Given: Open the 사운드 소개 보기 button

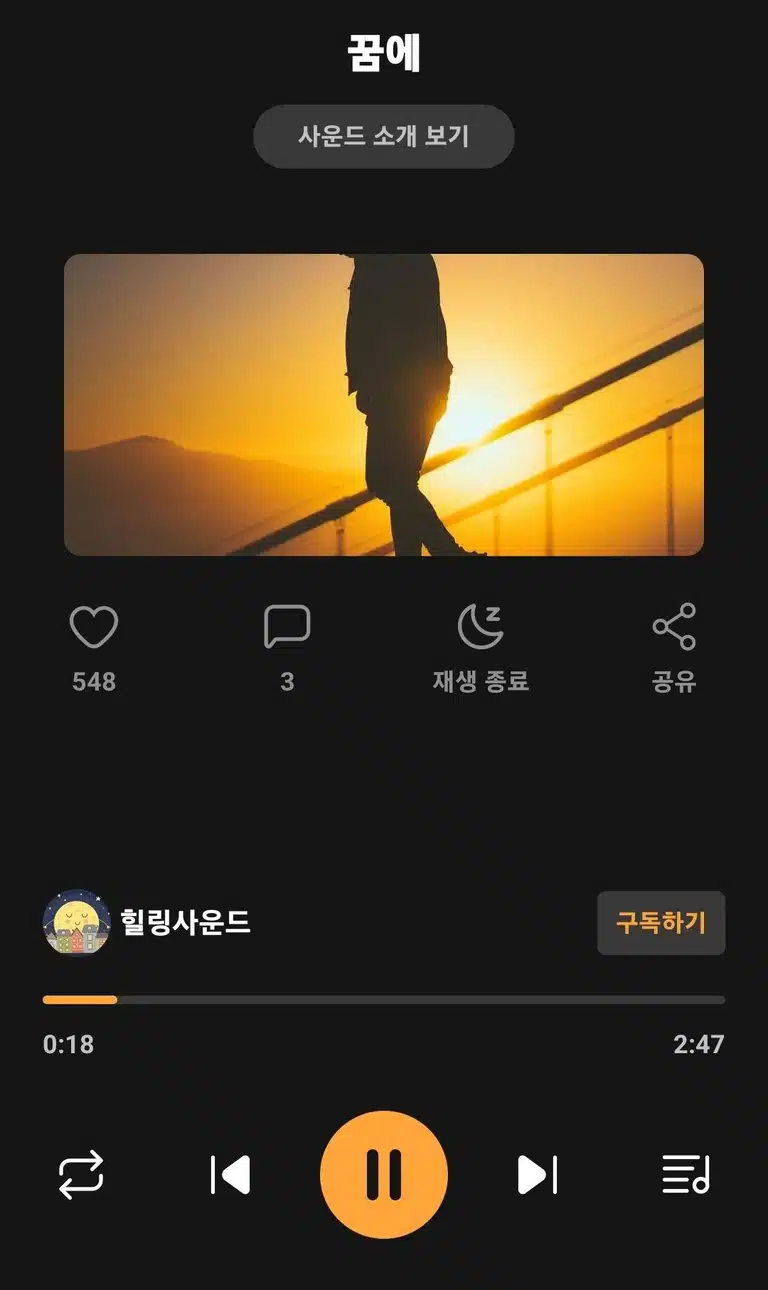Looking at the screenshot, I should (x=384, y=136).
